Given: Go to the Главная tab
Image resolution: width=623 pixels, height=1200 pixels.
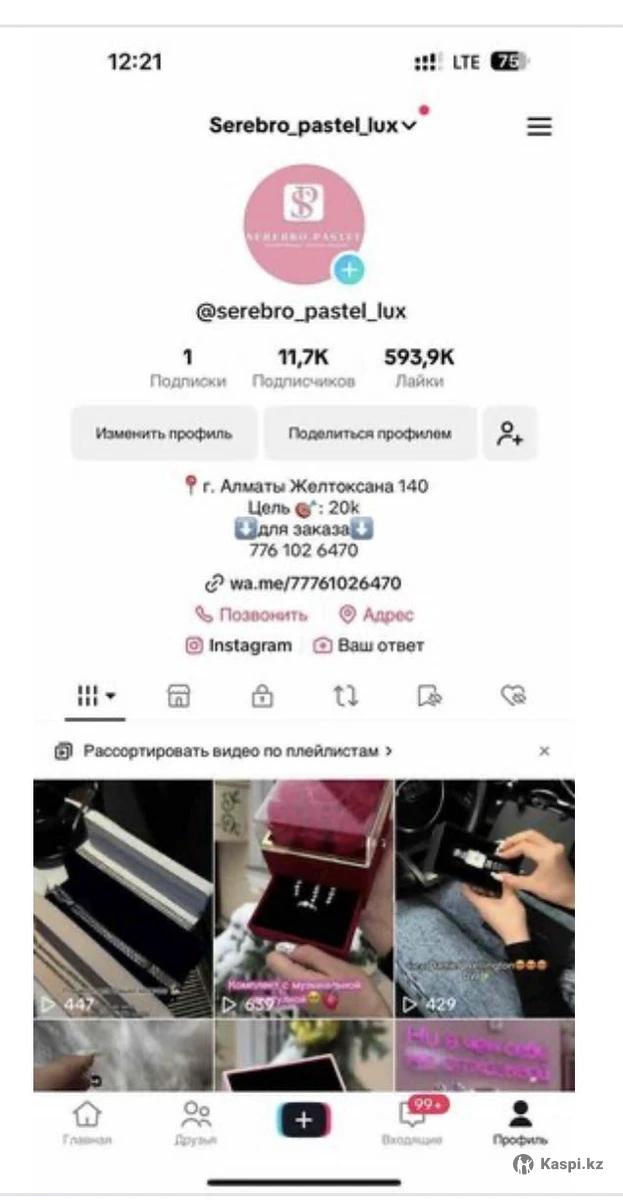Looking at the screenshot, I should click(88, 1122).
